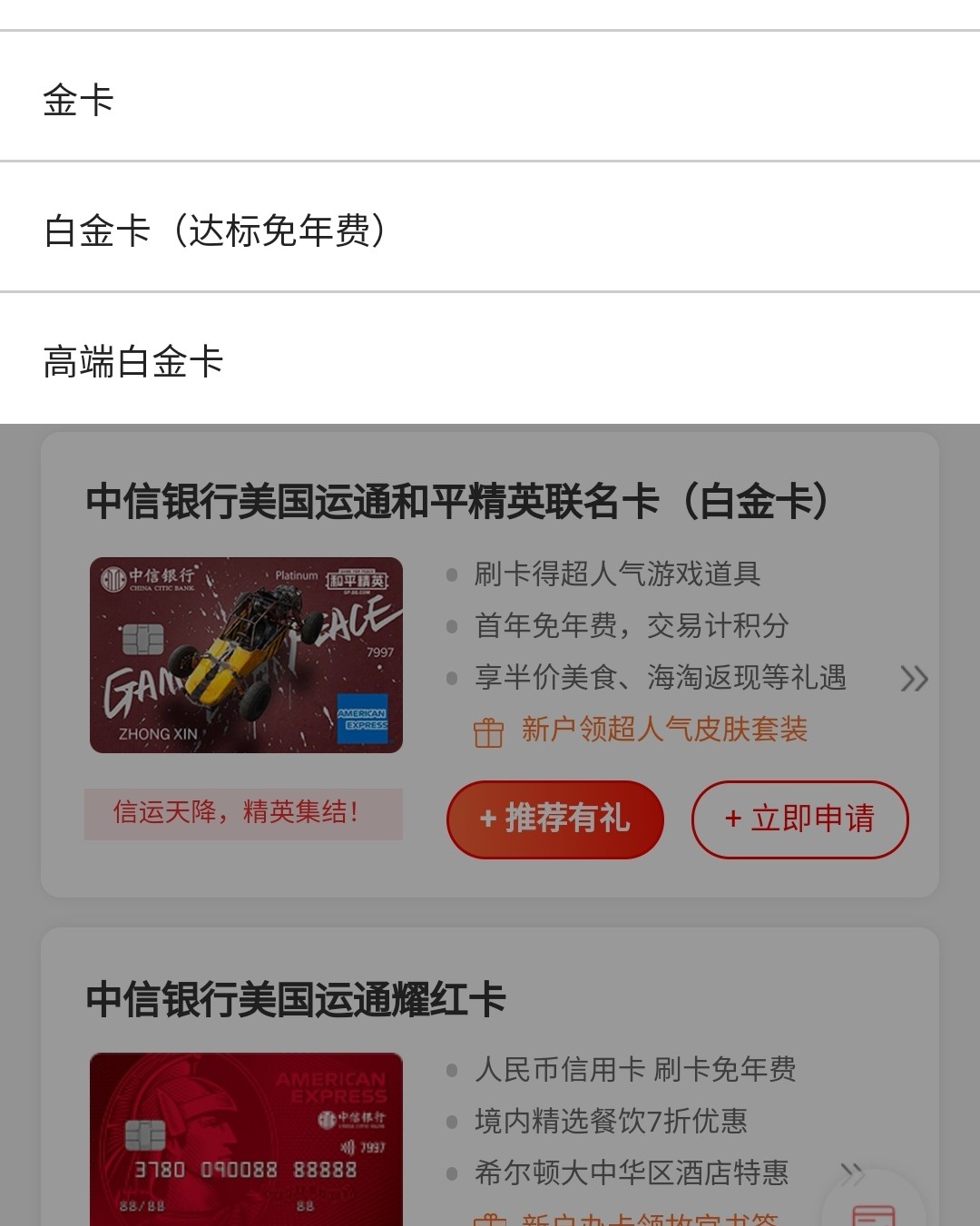This screenshot has height=1226, width=980.
Task: Click the 和平精英联名卡 card image thumbnail
Action: click(x=245, y=655)
